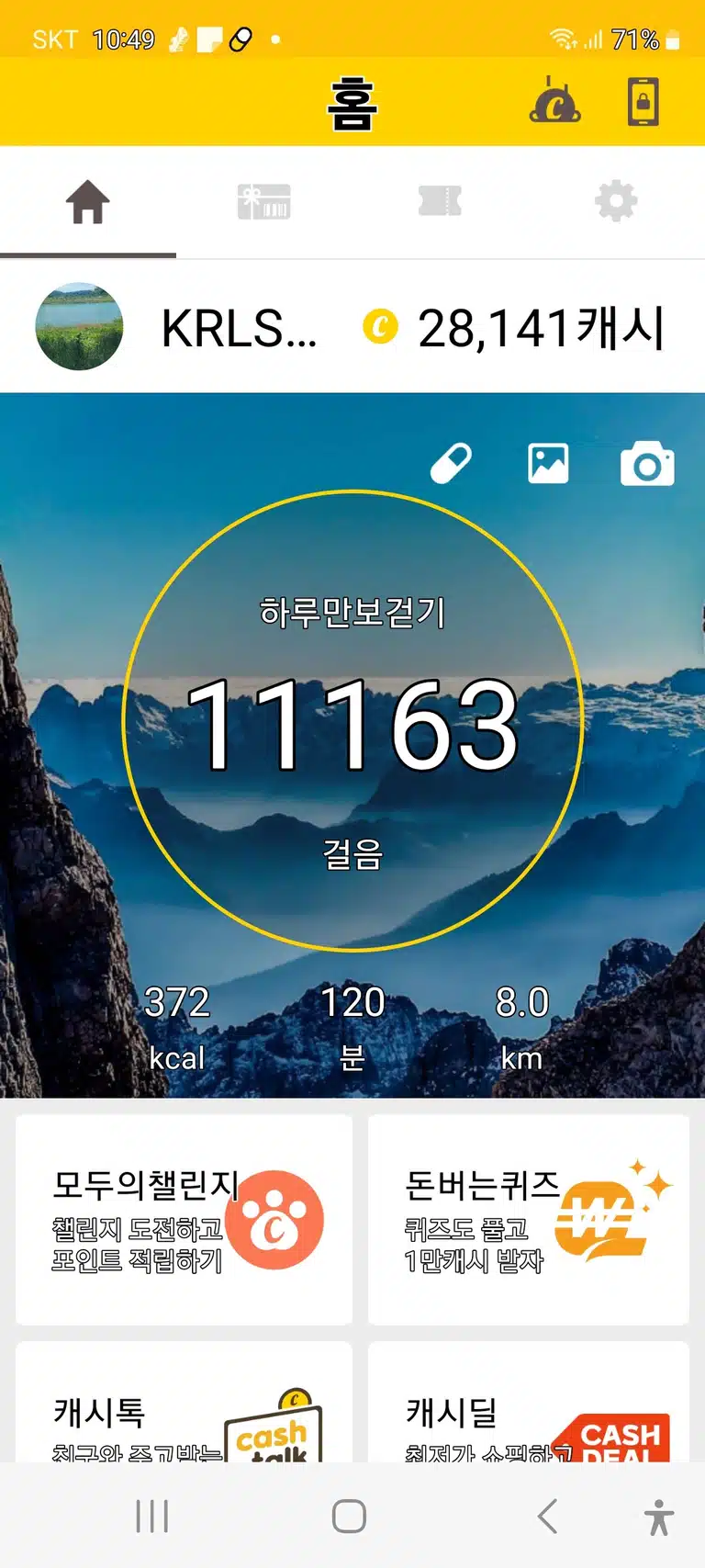Open the 캐시딜 card
This screenshot has height=1568, width=705.
[529, 1402]
